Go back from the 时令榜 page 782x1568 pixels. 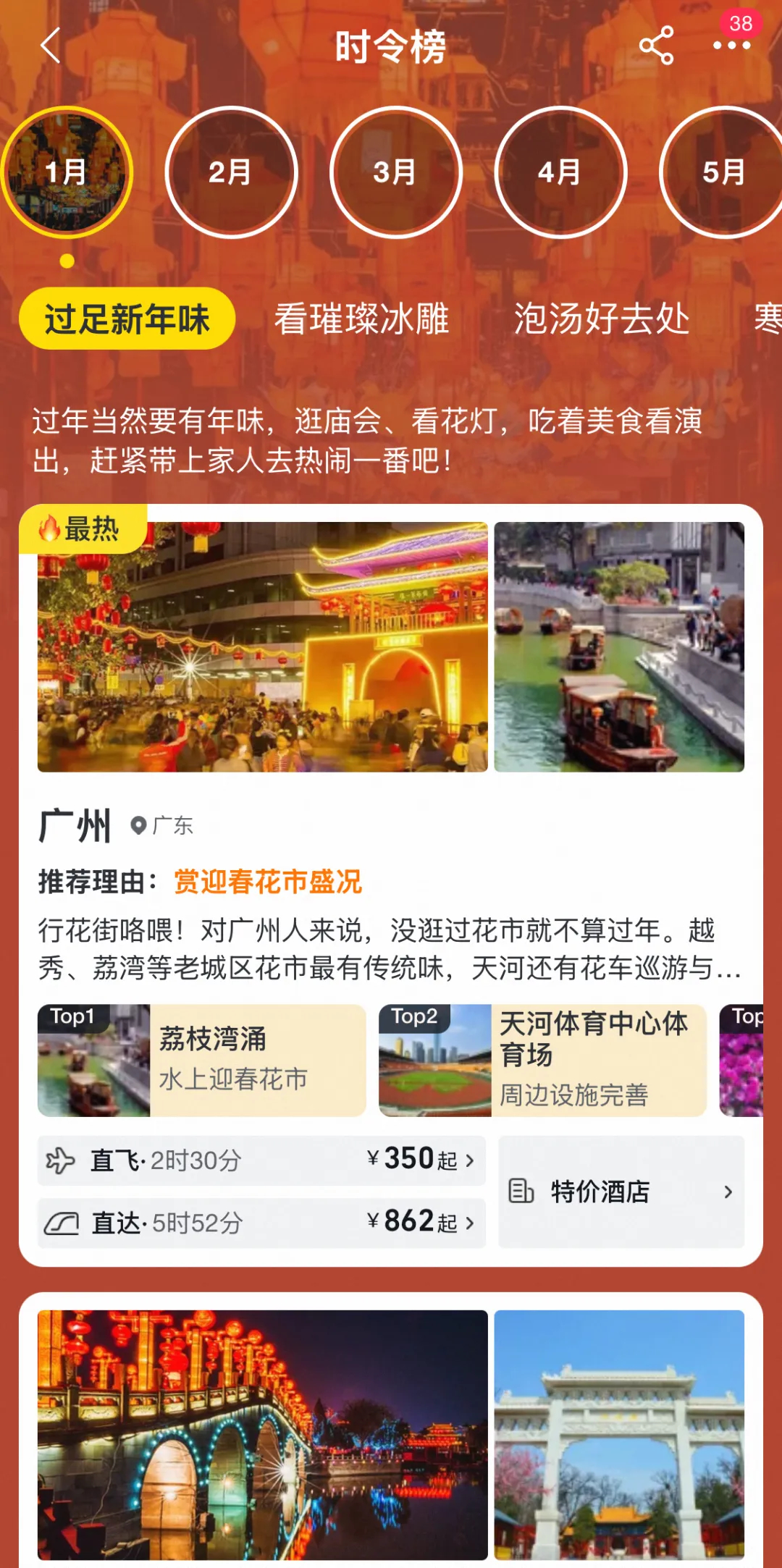(49, 47)
